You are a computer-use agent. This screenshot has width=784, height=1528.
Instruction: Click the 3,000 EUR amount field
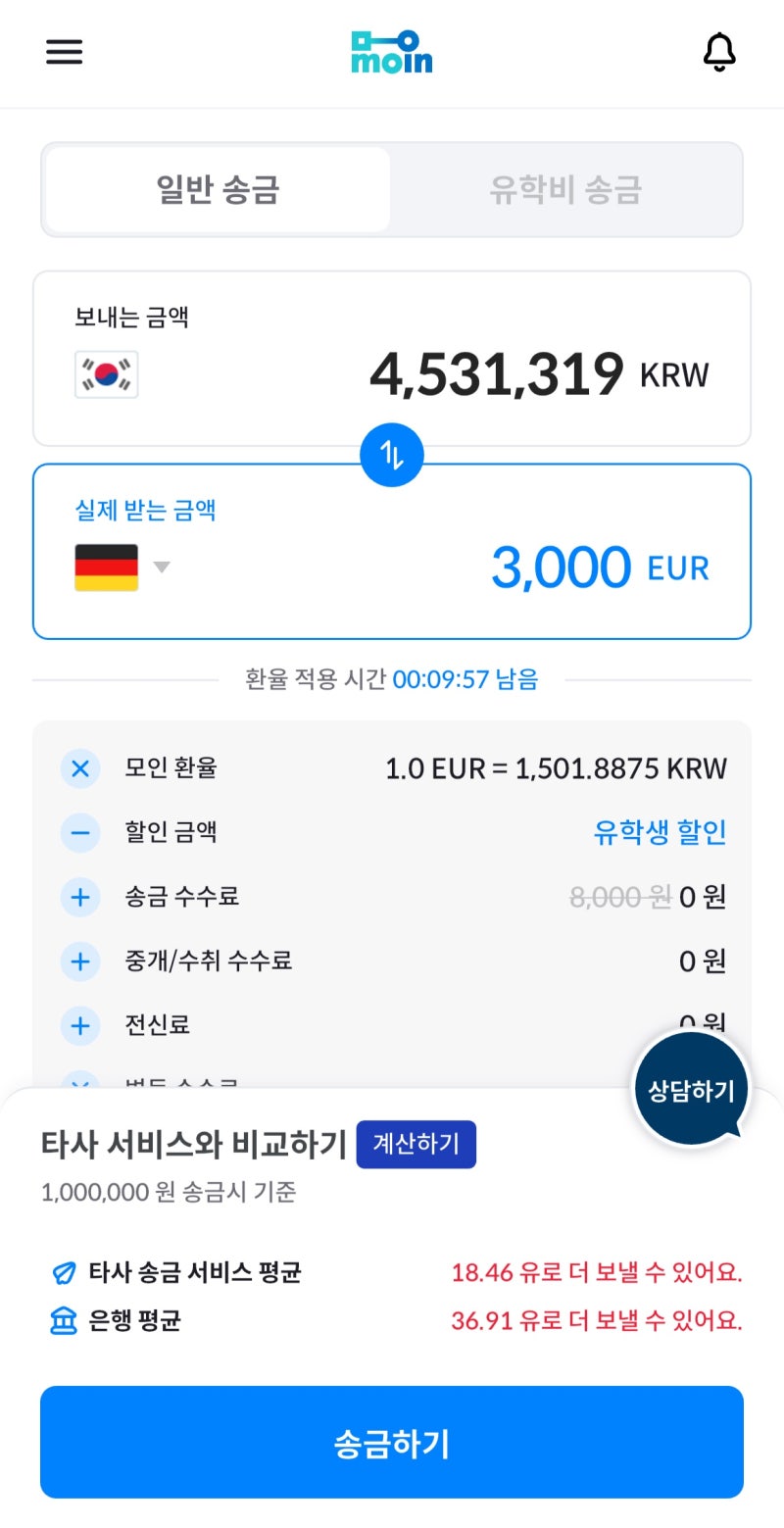(x=562, y=565)
